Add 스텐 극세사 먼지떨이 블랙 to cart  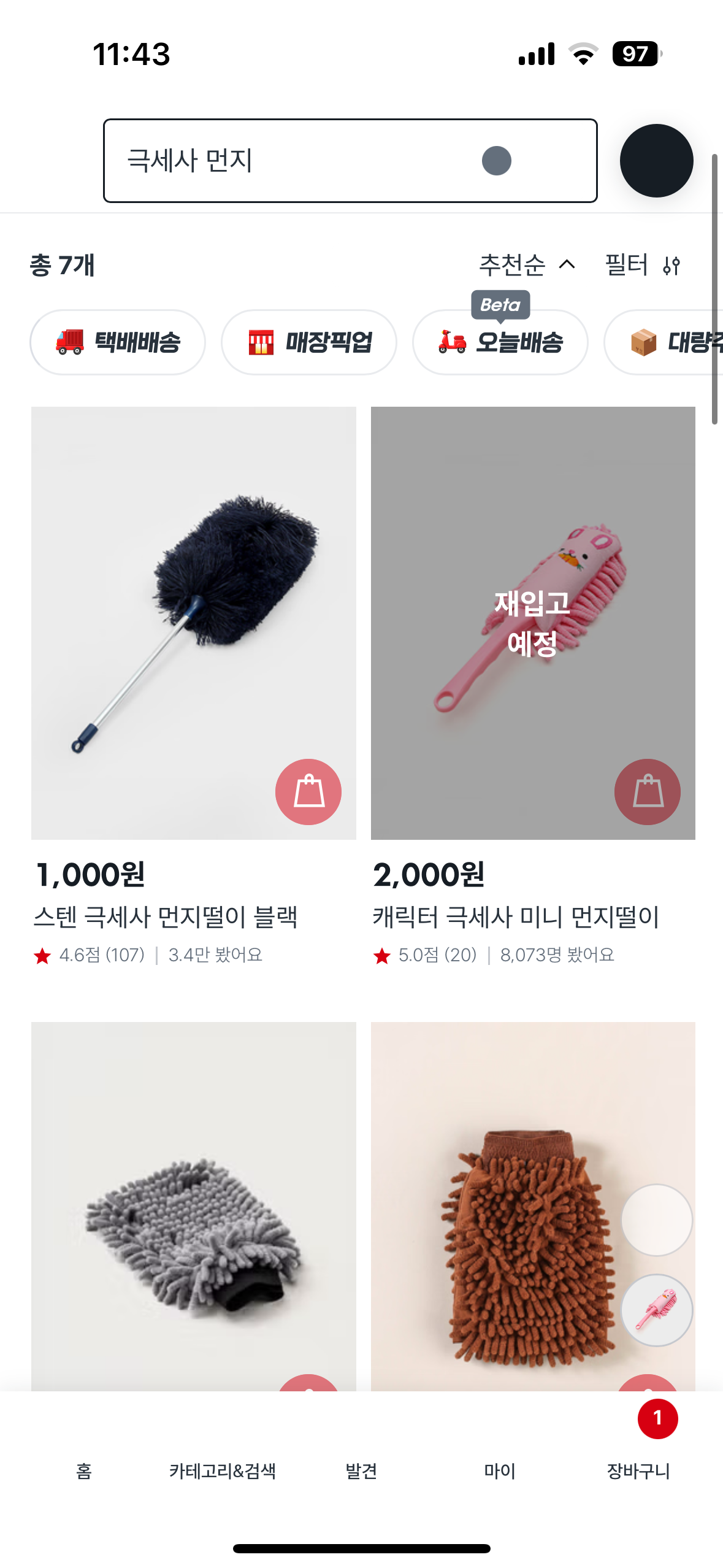(308, 791)
